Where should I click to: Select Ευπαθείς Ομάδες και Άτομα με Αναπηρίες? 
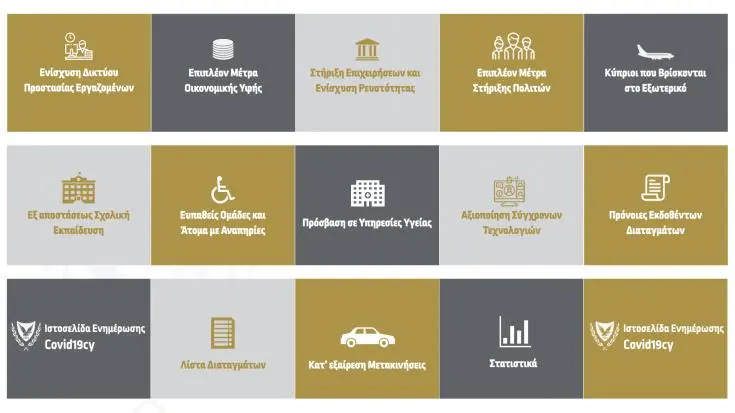pyautogui.click(x=223, y=205)
